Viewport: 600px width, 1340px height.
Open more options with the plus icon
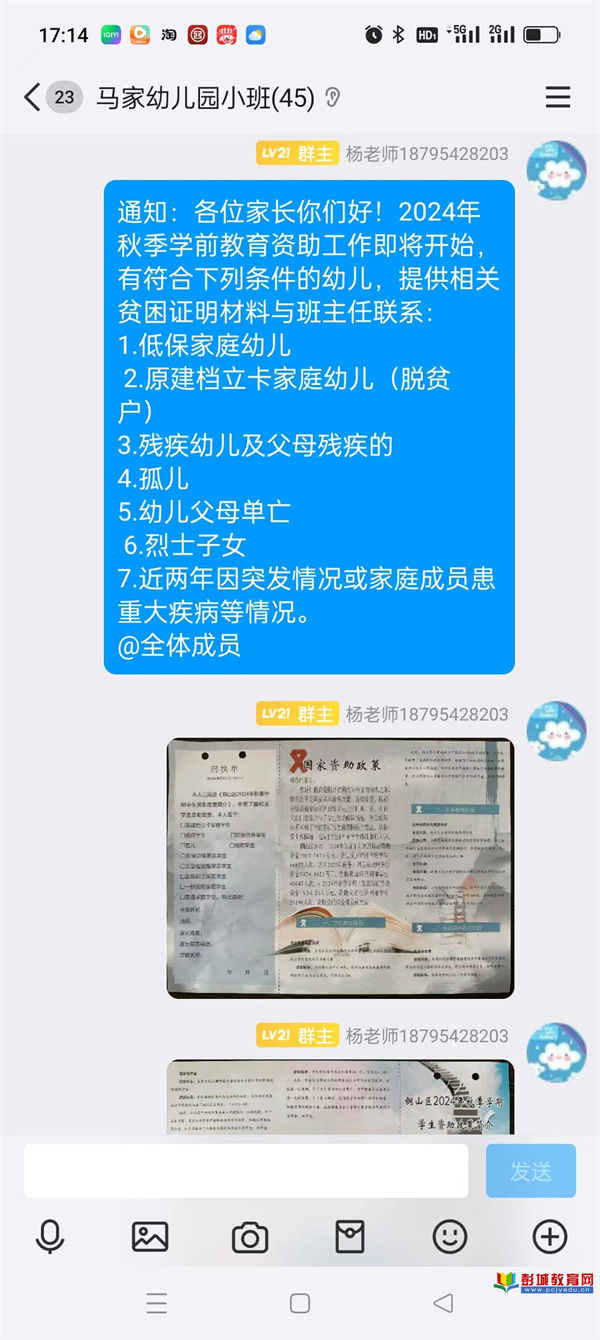[x=550, y=1237]
